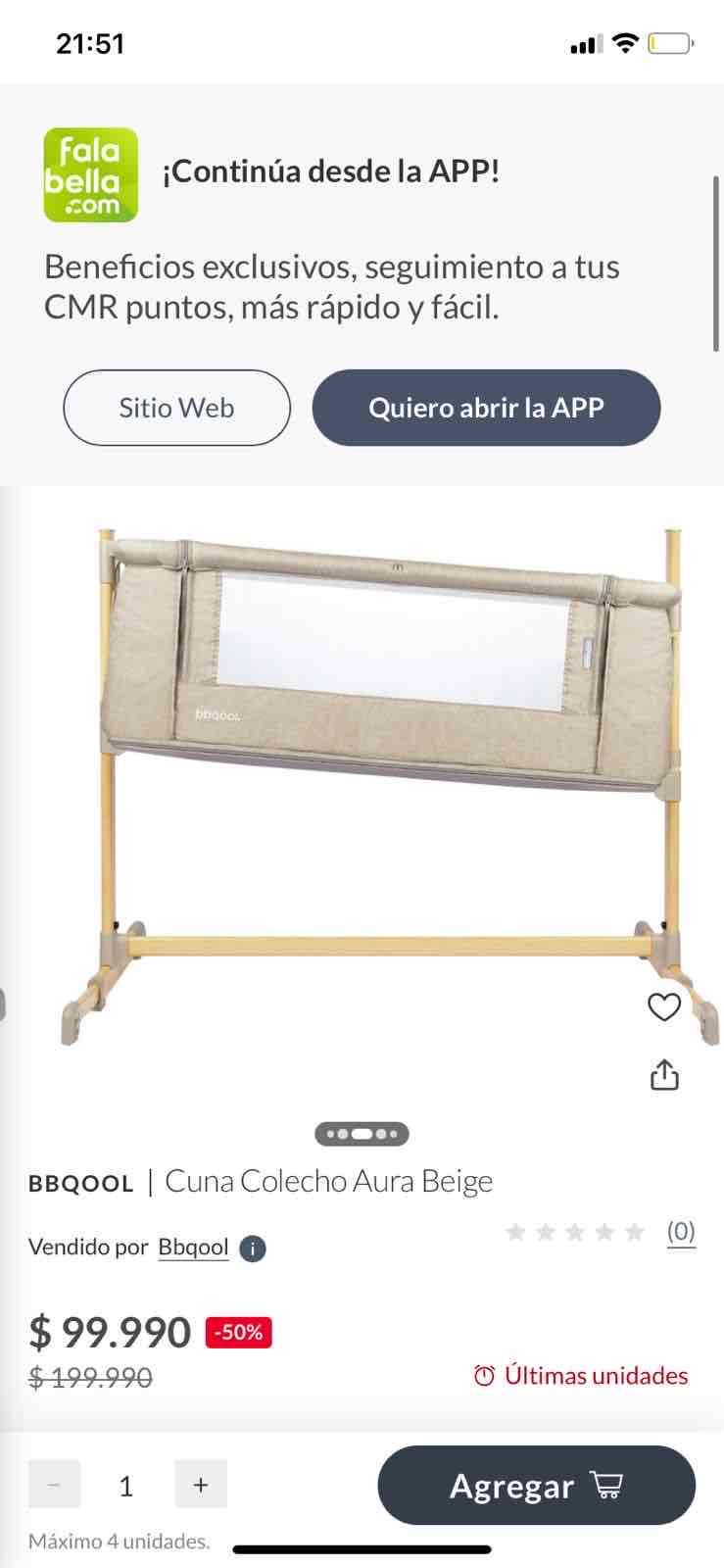Add the Cuna Colecho to cart with Agregar
Viewport: 724px width, 1568px height.
536,1486
